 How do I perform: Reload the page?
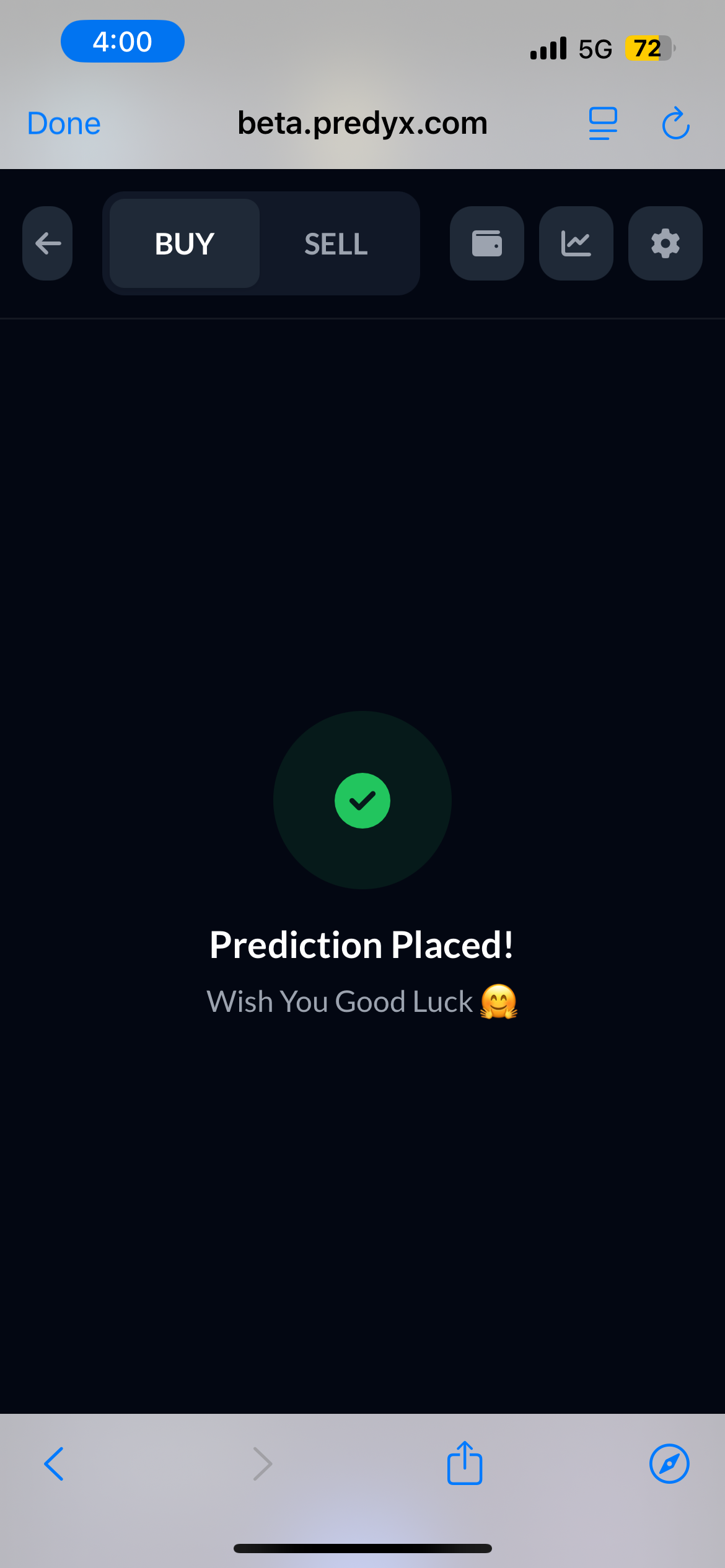(x=675, y=123)
